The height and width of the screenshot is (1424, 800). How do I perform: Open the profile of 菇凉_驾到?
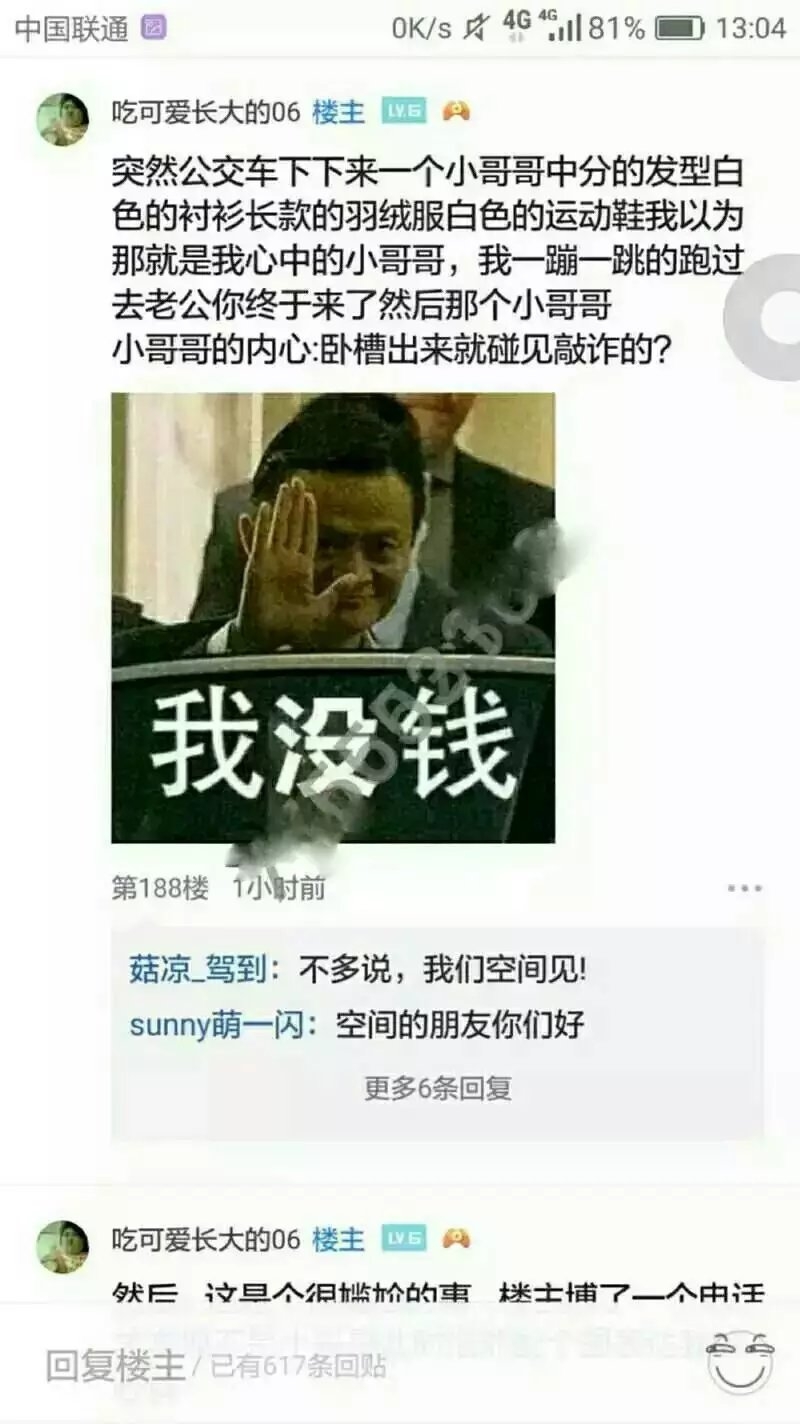pyautogui.click(x=197, y=969)
